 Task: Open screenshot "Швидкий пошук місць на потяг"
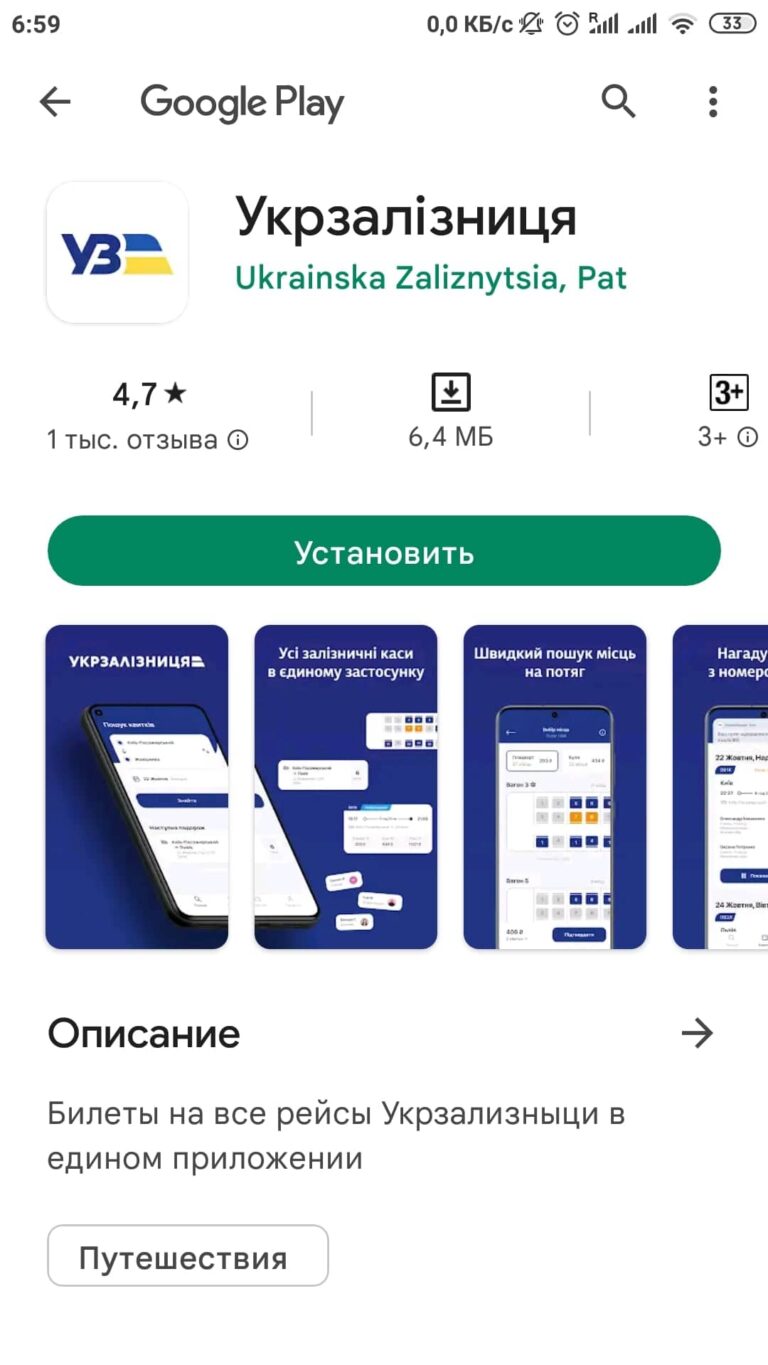click(555, 787)
